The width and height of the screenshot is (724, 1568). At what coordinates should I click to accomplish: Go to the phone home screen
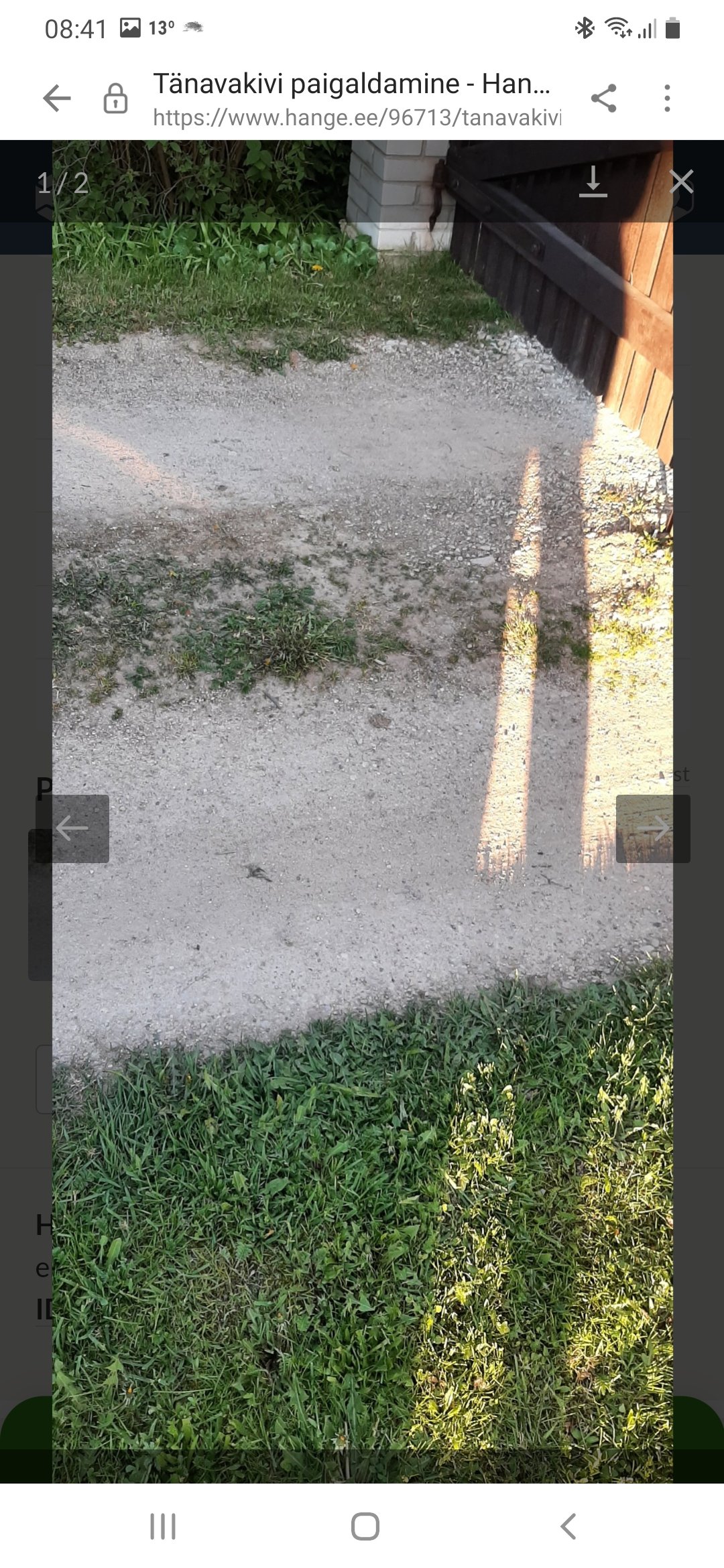365,1526
